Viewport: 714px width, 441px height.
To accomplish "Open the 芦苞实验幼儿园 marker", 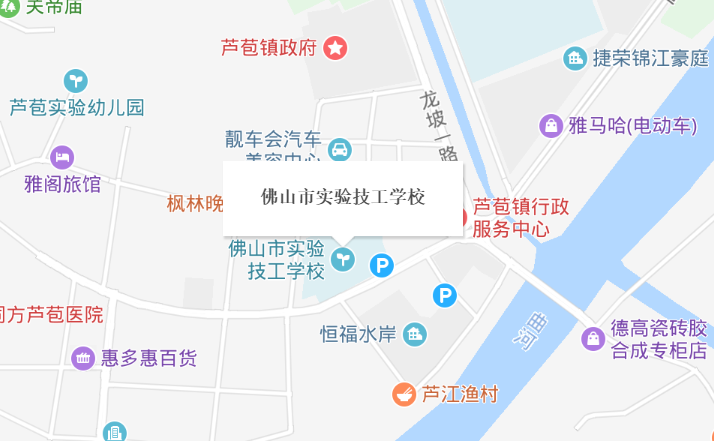I will pos(76,80).
